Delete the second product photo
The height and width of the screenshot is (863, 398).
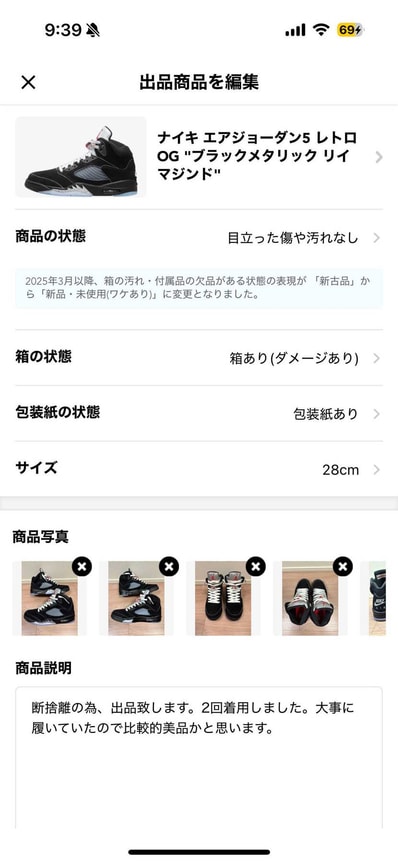point(169,566)
